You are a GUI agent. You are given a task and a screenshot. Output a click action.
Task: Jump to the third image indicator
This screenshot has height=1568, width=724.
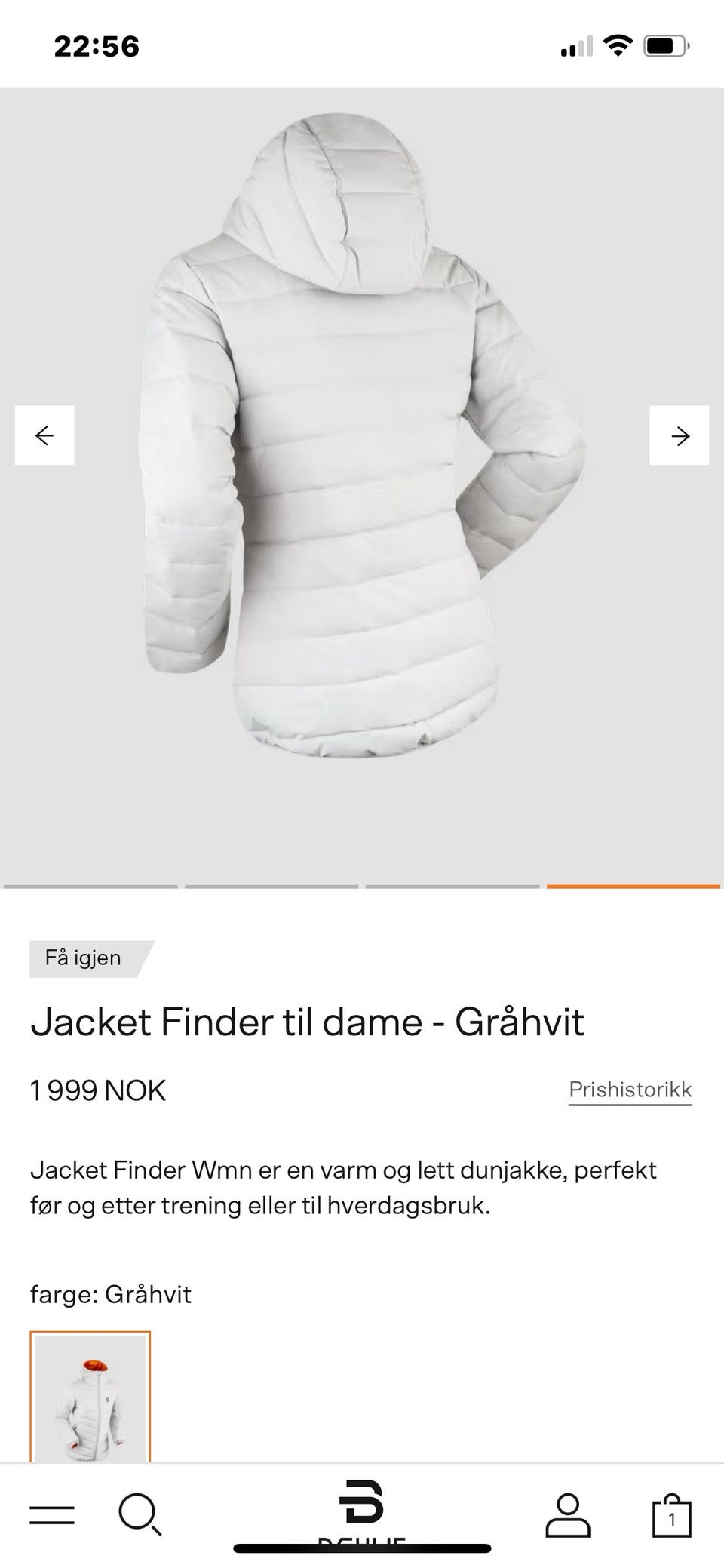coord(452,887)
